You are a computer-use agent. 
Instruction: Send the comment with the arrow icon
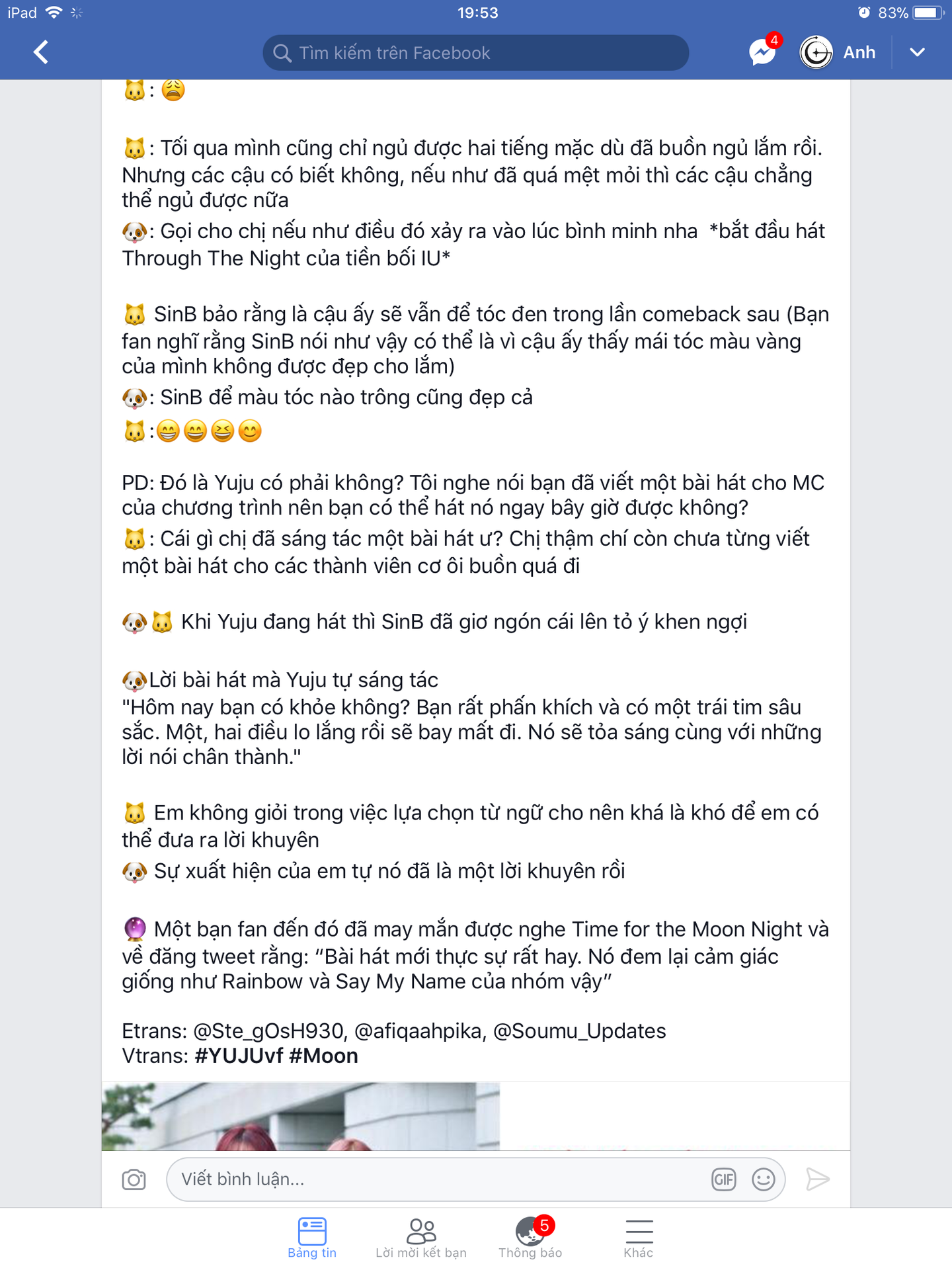[818, 1179]
